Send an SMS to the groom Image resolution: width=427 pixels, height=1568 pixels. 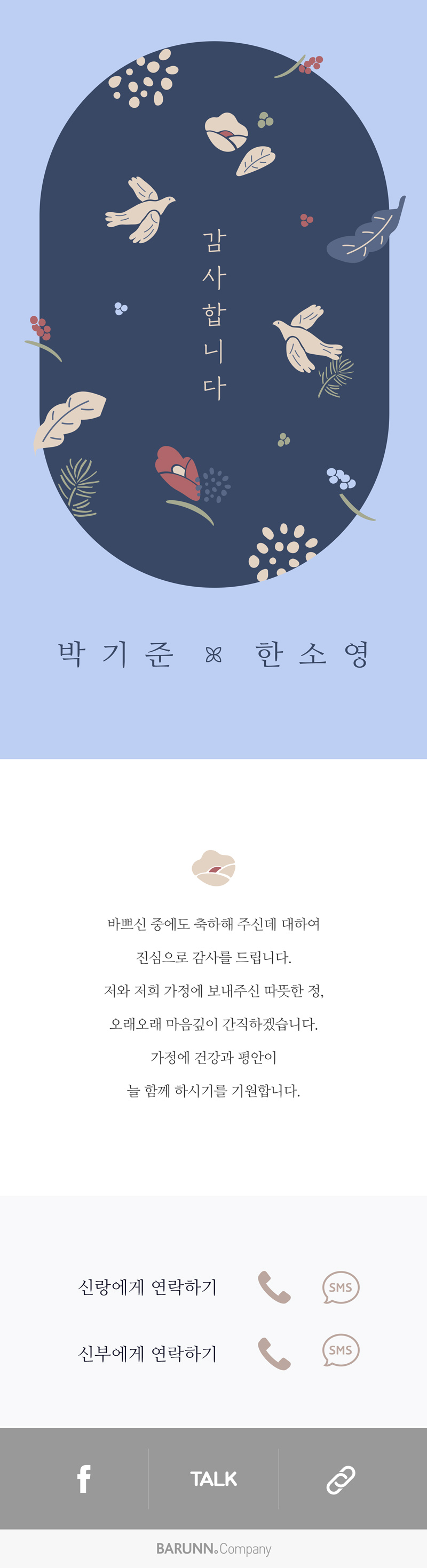tap(341, 1287)
